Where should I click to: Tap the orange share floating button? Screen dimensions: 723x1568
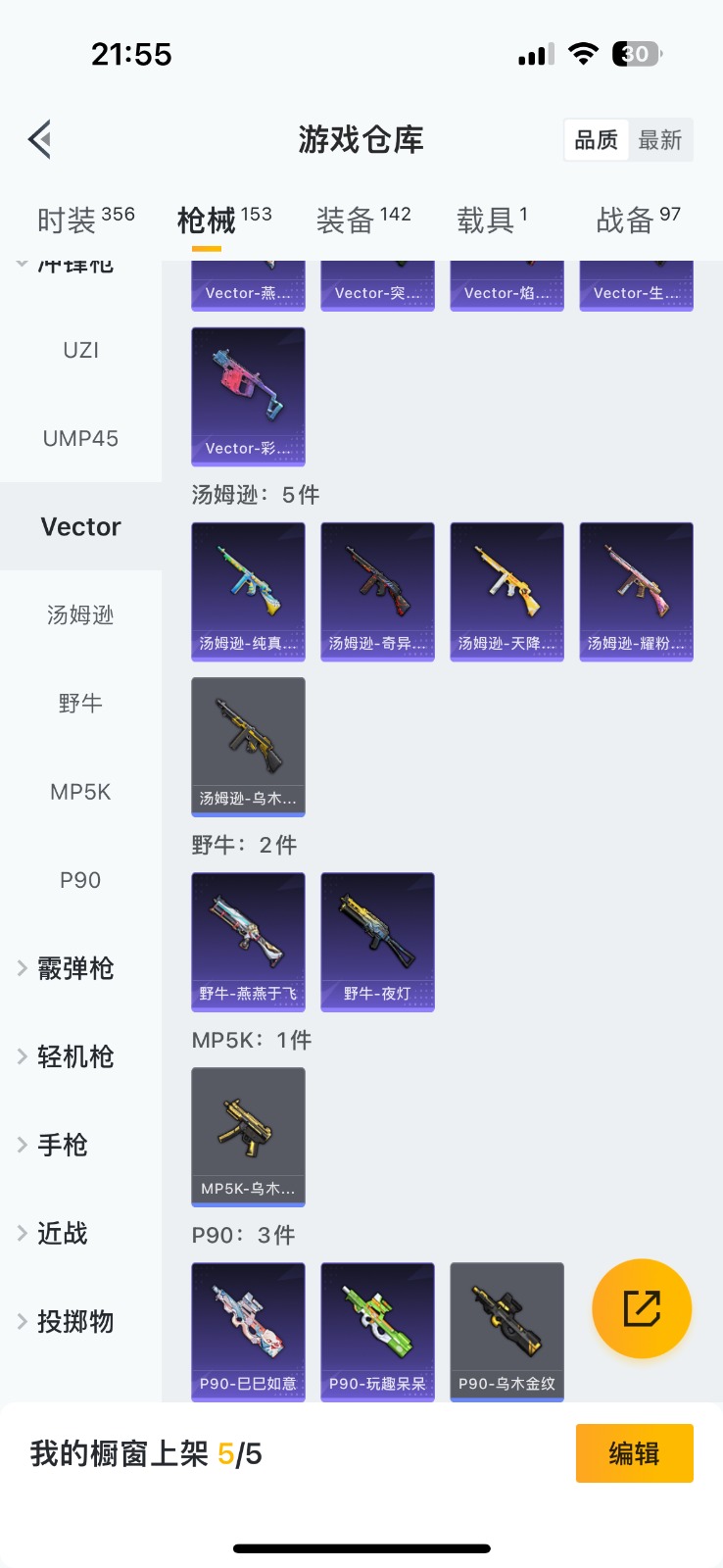coord(642,1308)
